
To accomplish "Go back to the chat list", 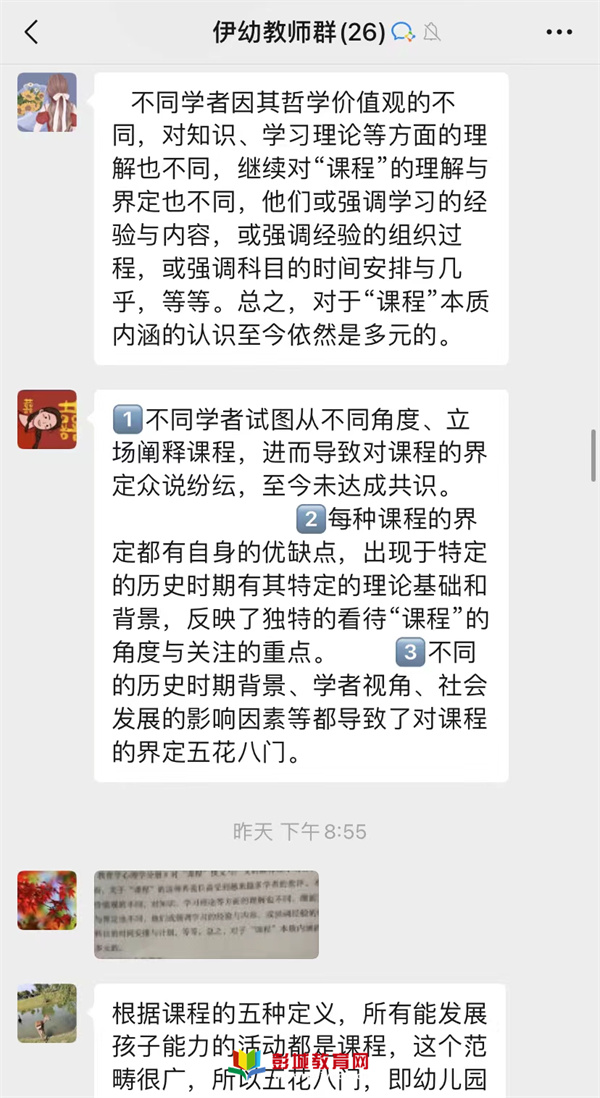I will (x=31, y=32).
